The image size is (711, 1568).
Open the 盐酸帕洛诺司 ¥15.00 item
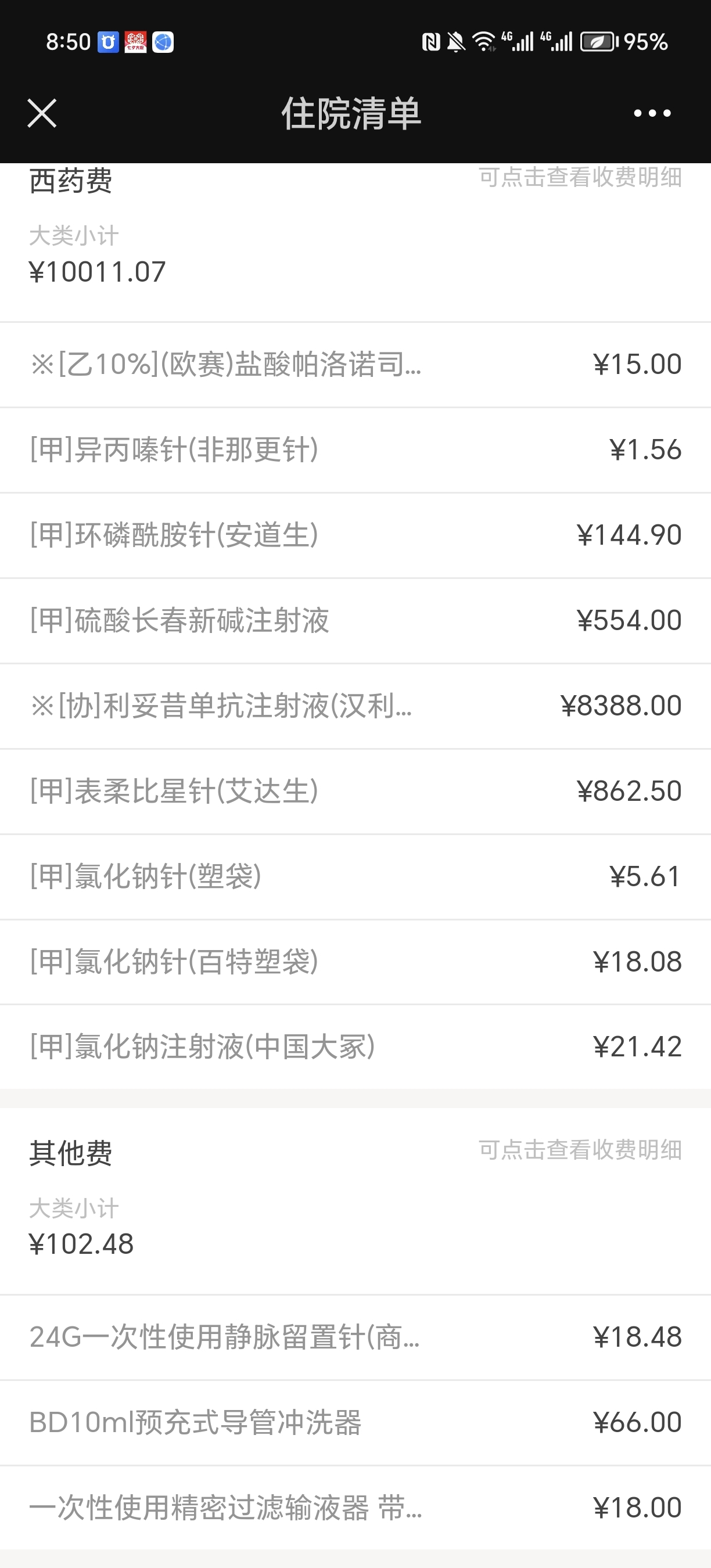355,365
